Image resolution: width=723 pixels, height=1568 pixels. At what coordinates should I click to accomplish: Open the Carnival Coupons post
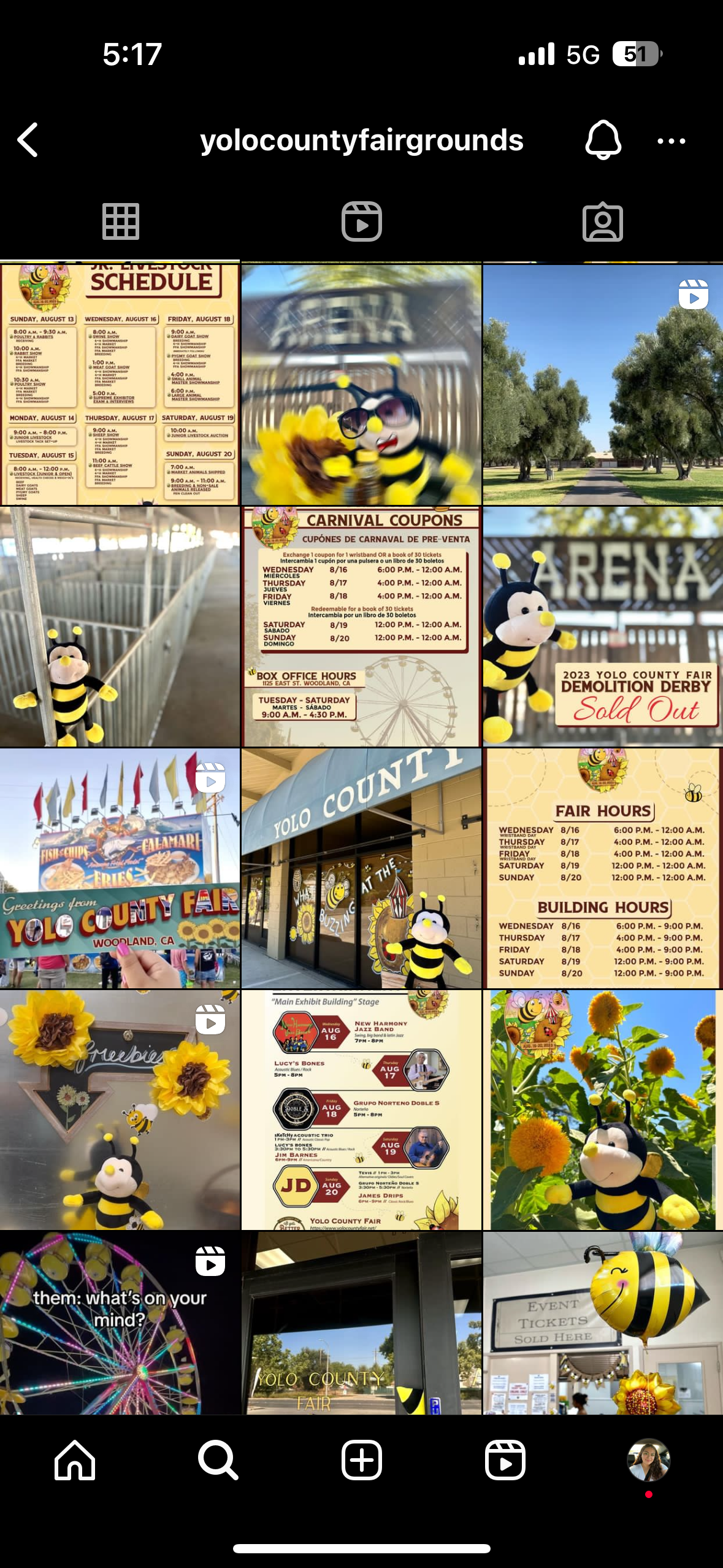coord(361,626)
